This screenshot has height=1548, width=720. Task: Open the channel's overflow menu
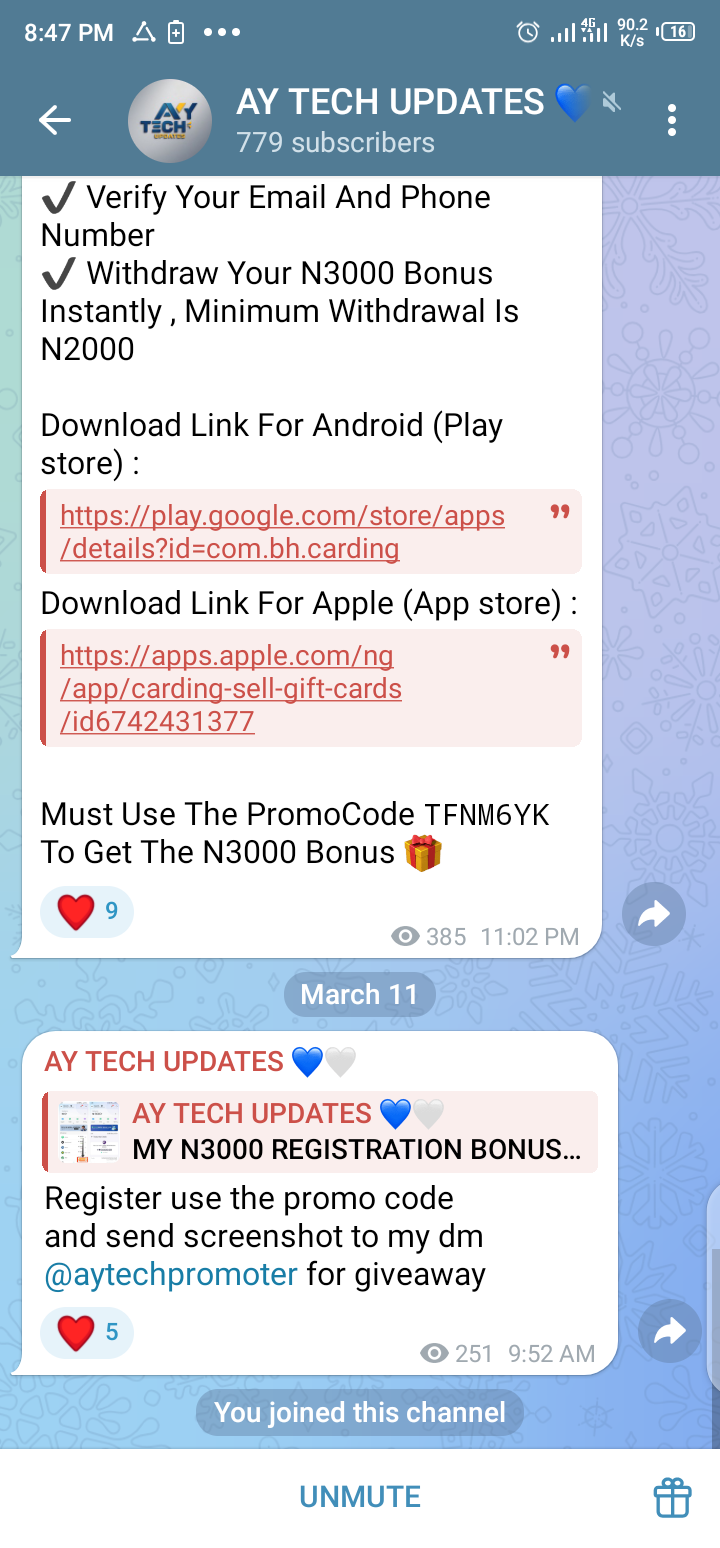[671, 121]
